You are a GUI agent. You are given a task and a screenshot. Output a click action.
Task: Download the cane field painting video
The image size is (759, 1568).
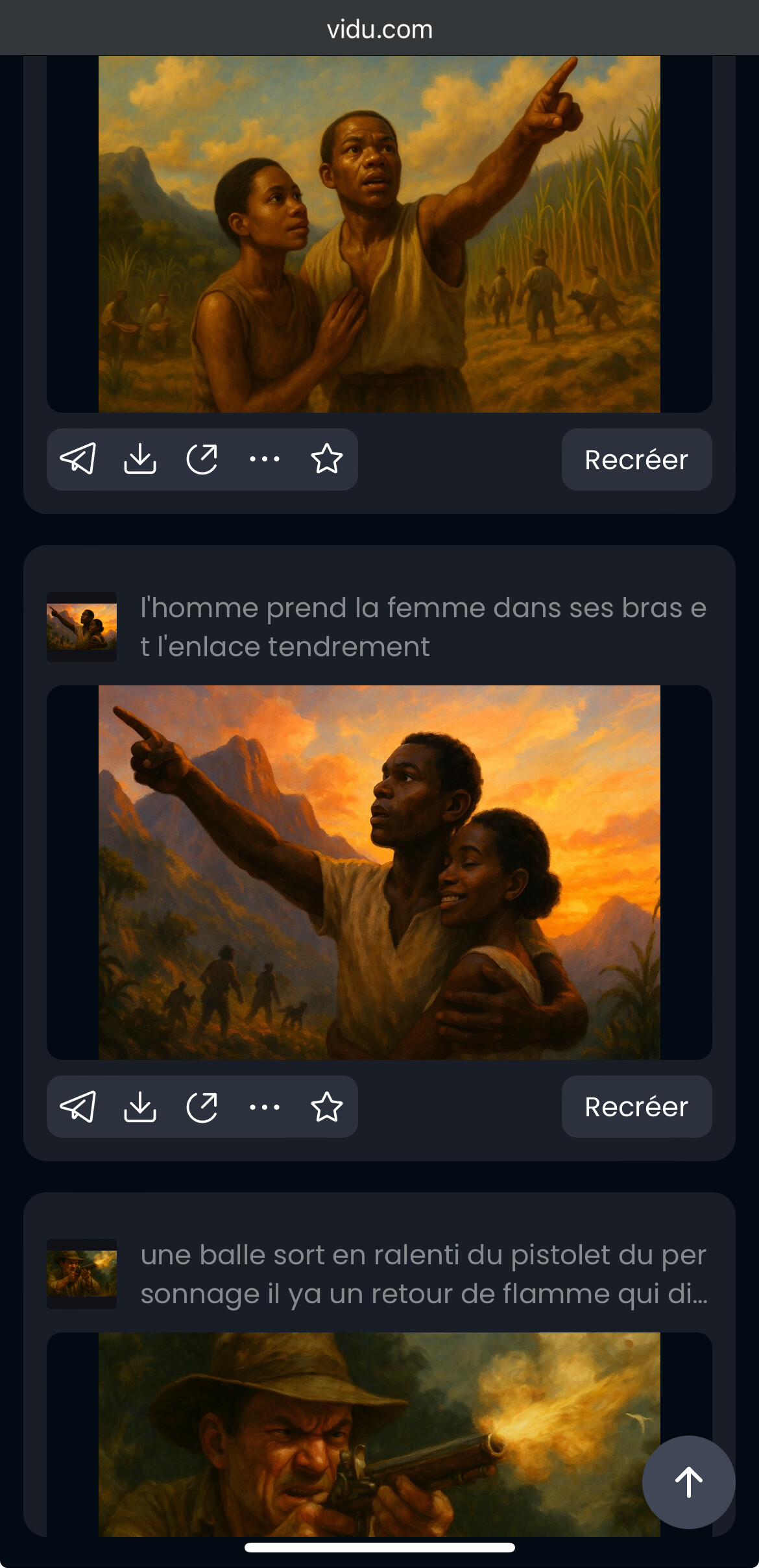point(140,459)
